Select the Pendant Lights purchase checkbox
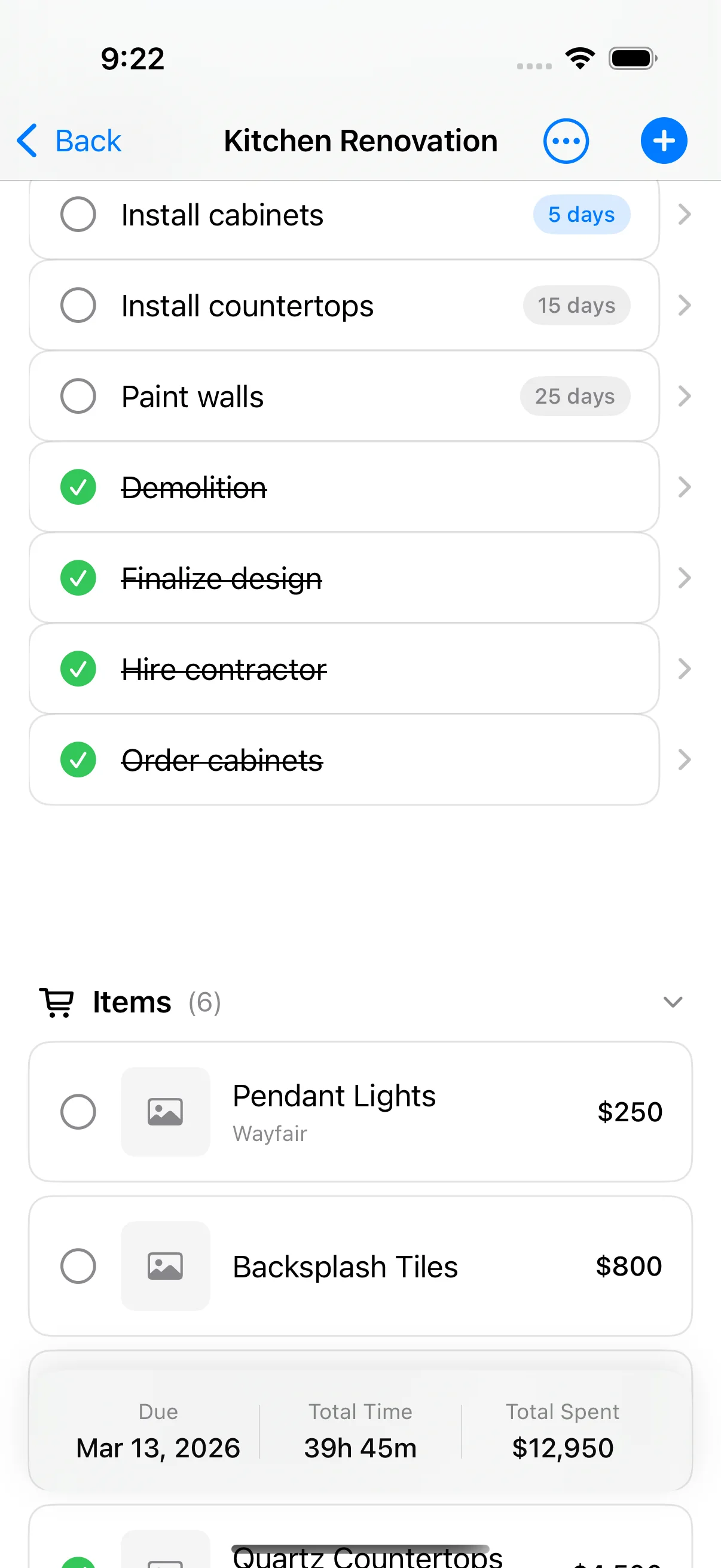 78,1112
